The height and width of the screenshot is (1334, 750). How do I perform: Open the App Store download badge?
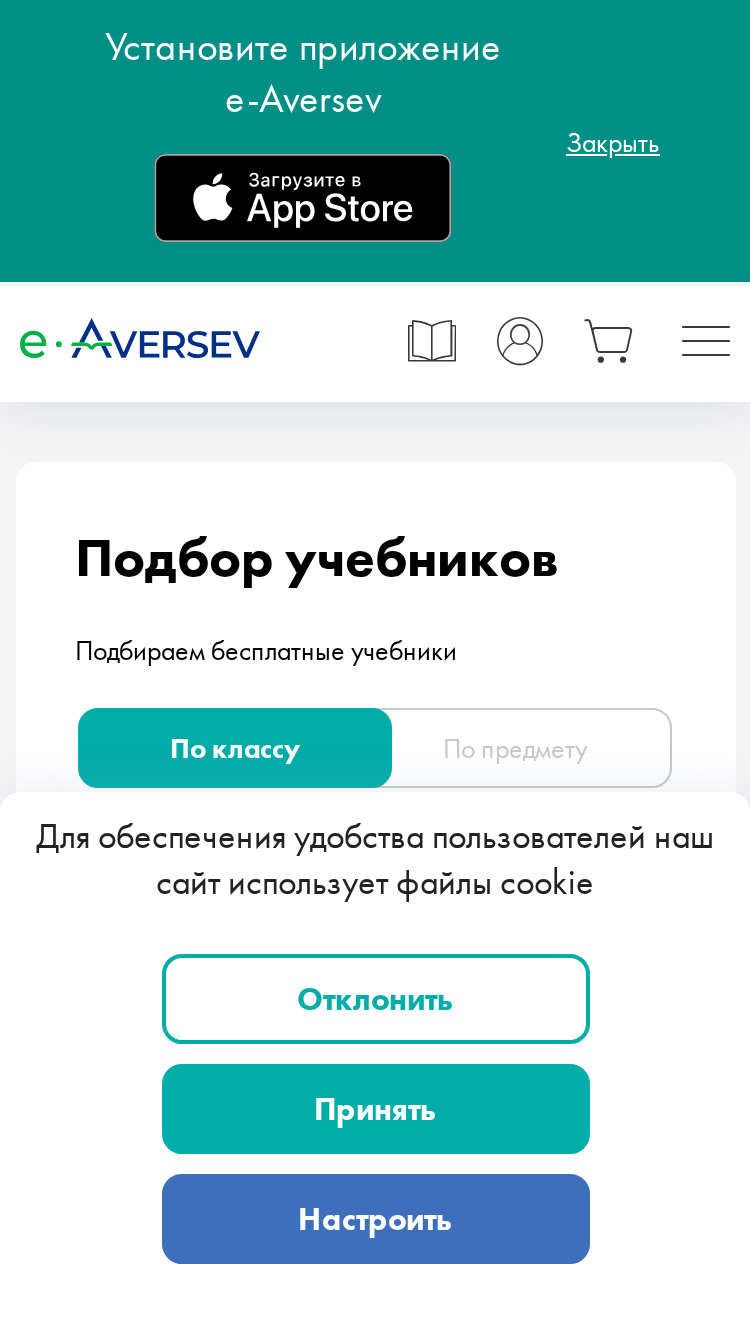pos(303,198)
